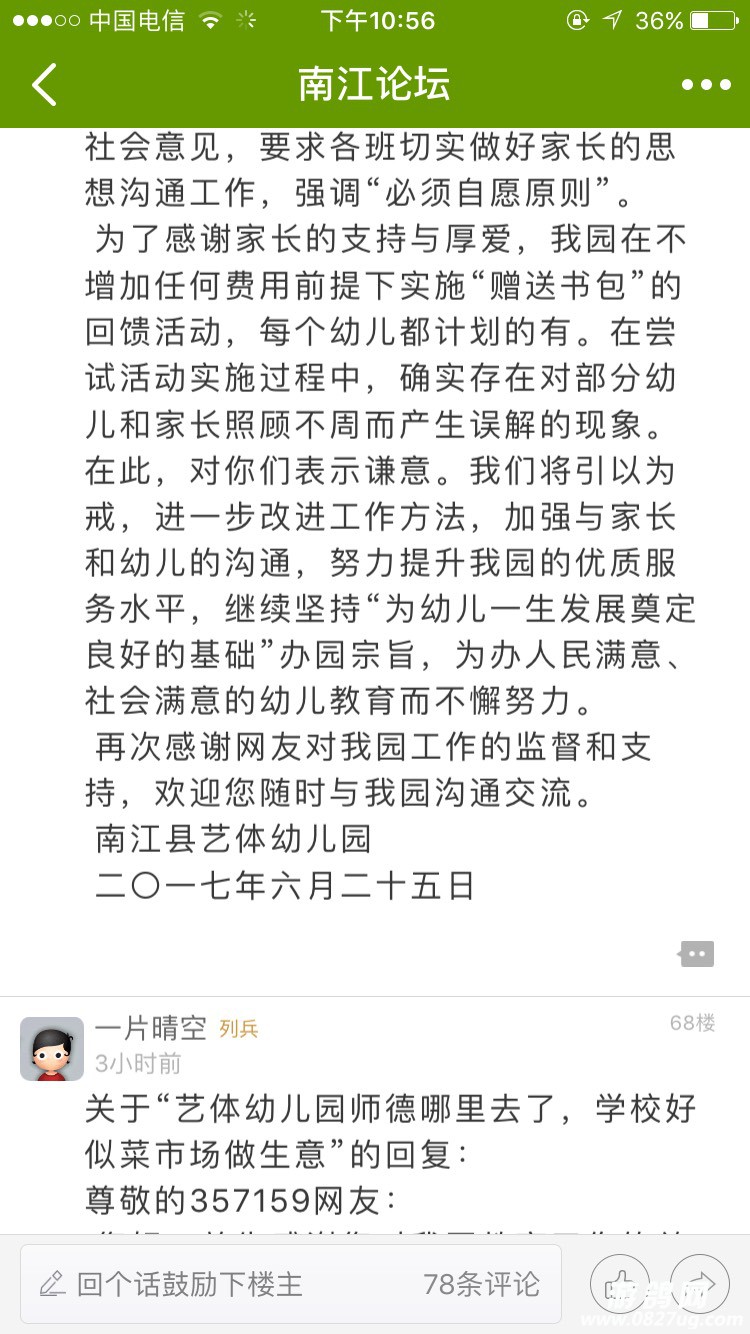Reply to the kindergarten's post via comment icon
The height and width of the screenshot is (1334, 750).
click(696, 954)
